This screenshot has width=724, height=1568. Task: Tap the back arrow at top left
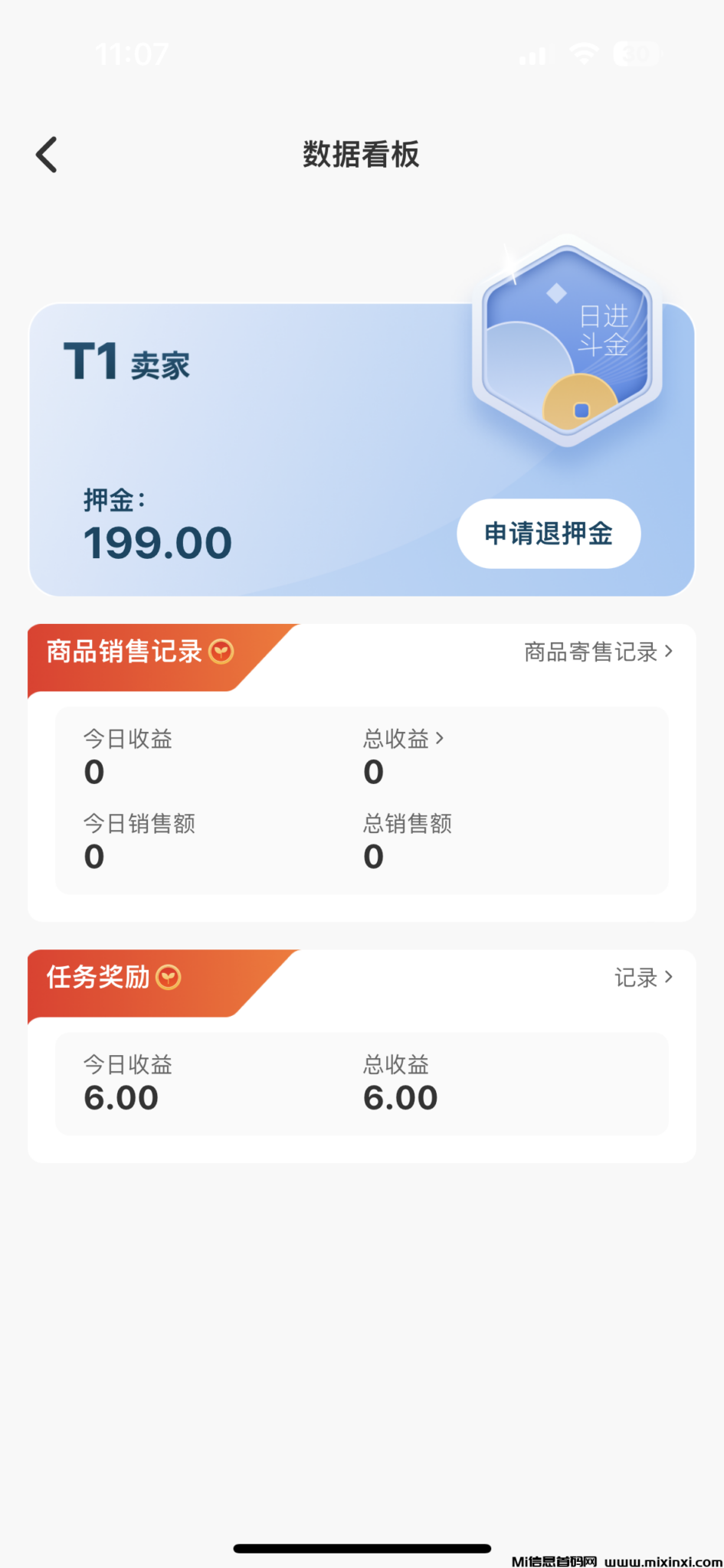tap(46, 154)
